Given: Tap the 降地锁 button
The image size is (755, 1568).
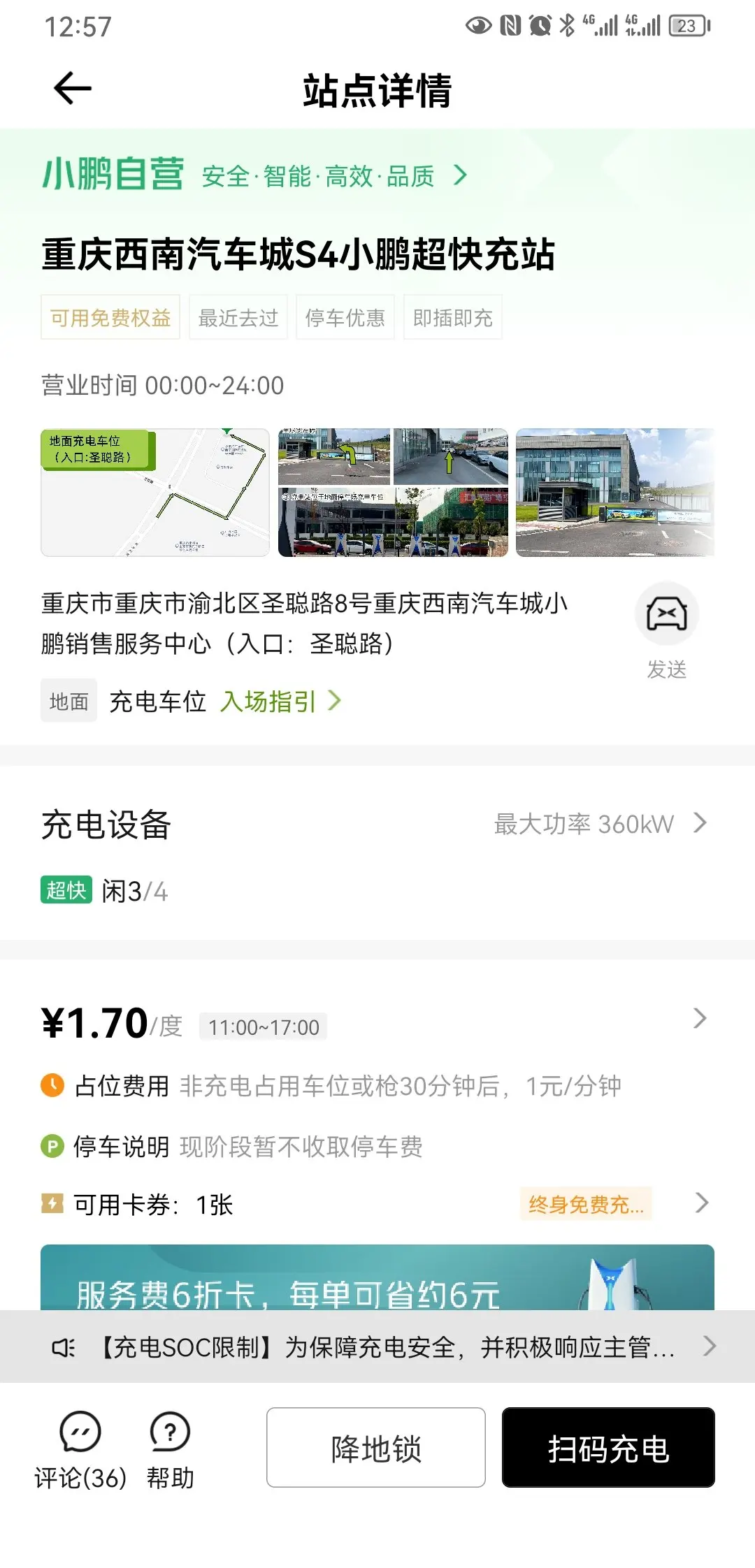Looking at the screenshot, I should tap(376, 1448).
